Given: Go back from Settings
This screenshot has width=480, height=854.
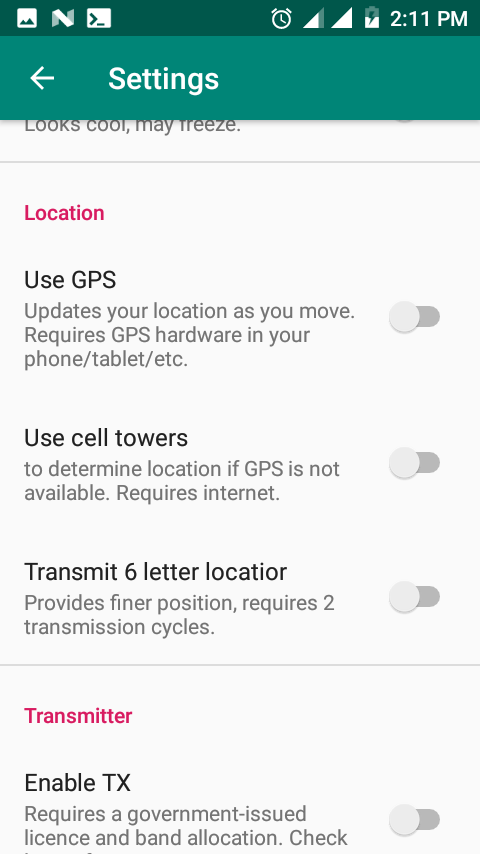Looking at the screenshot, I should coord(42,78).
